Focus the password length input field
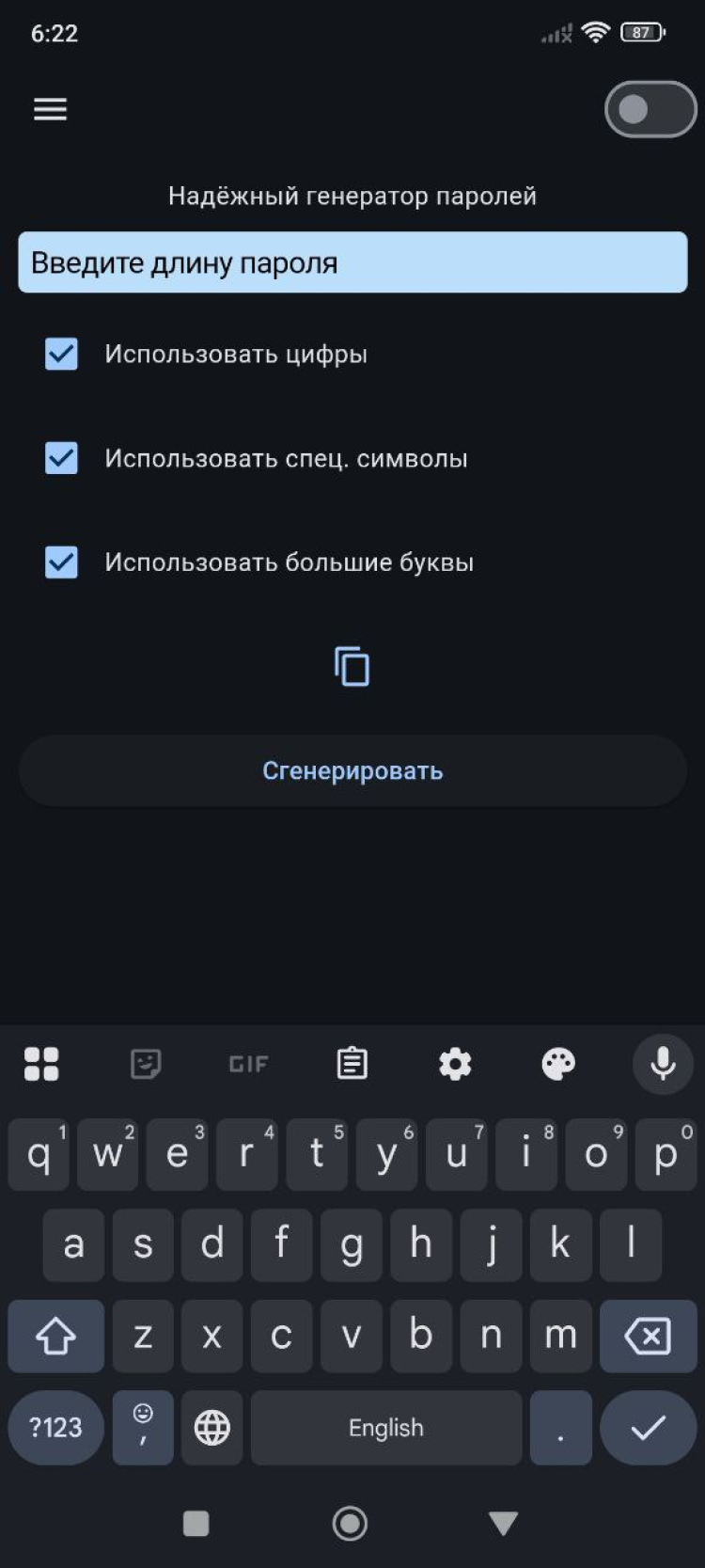This screenshot has height=1568, width=705. click(x=352, y=262)
